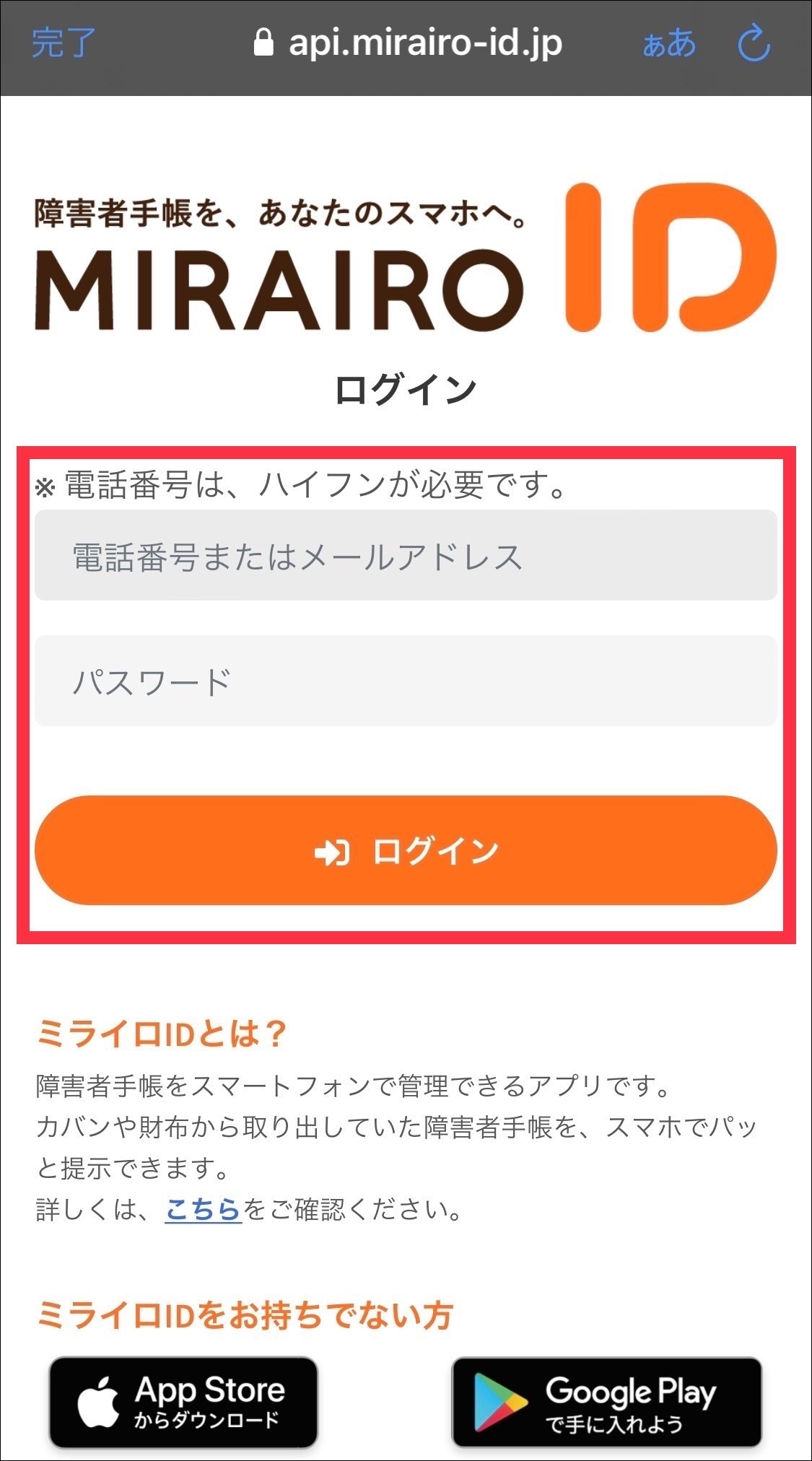This screenshot has height=1461, width=812.
Task: Open the ぁあ text size menu
Action: pos(669,44)
